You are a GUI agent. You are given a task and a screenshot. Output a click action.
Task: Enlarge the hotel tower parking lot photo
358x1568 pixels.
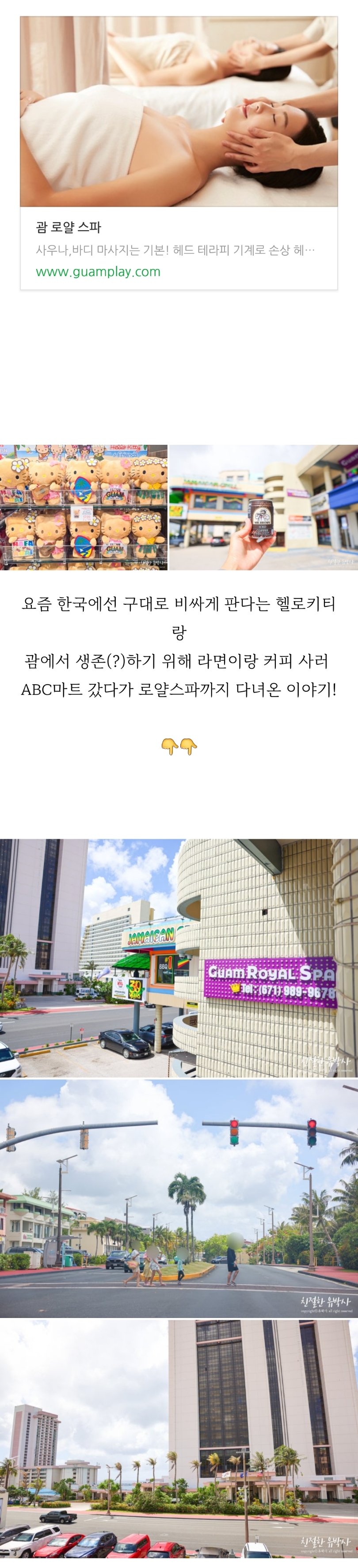click(179, 1439)
